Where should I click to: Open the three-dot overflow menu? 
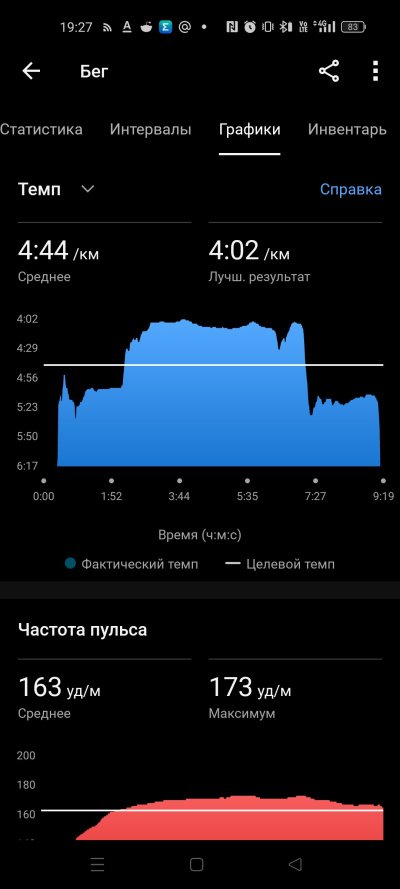375,71
